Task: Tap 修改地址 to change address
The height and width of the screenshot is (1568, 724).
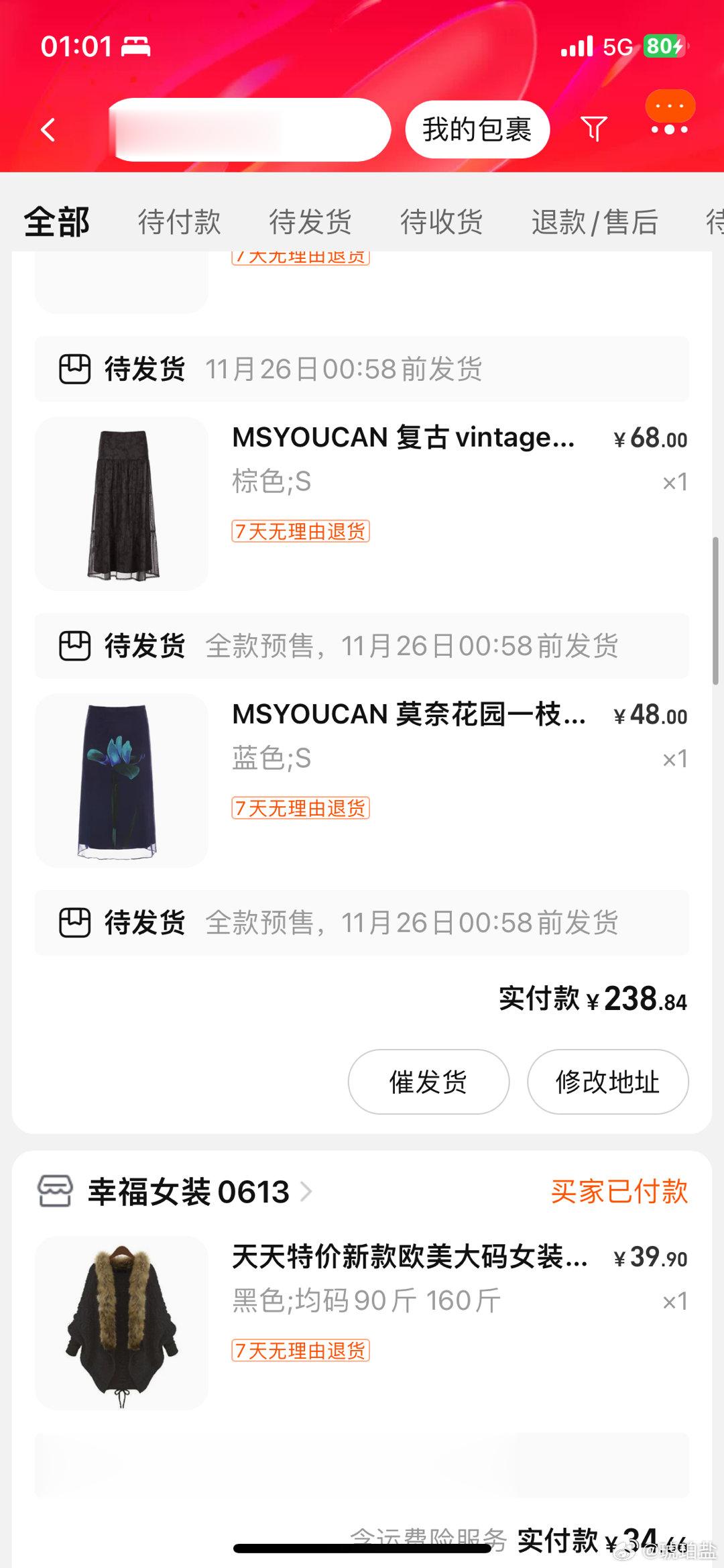Action: (607, 1082)
